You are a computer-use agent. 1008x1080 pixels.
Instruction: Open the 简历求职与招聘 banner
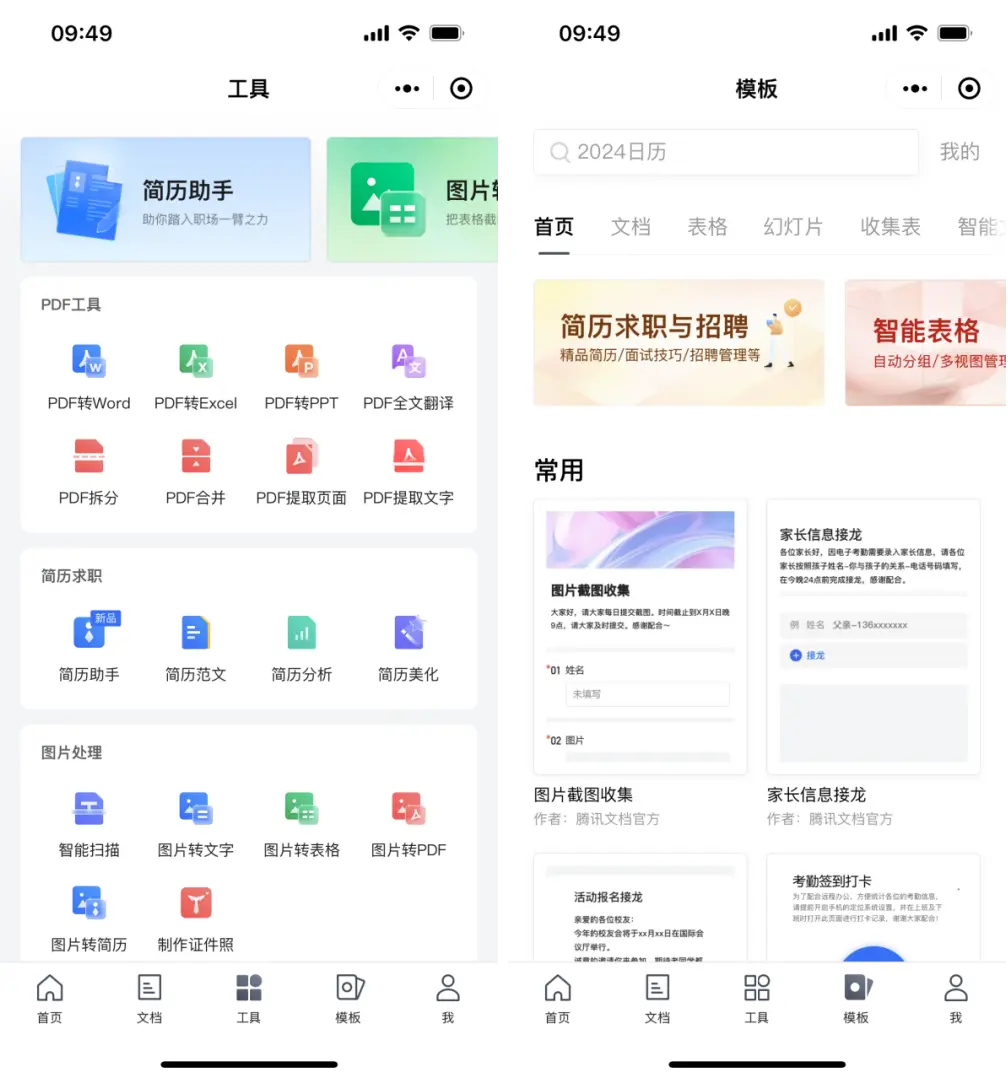coord(679,342)
